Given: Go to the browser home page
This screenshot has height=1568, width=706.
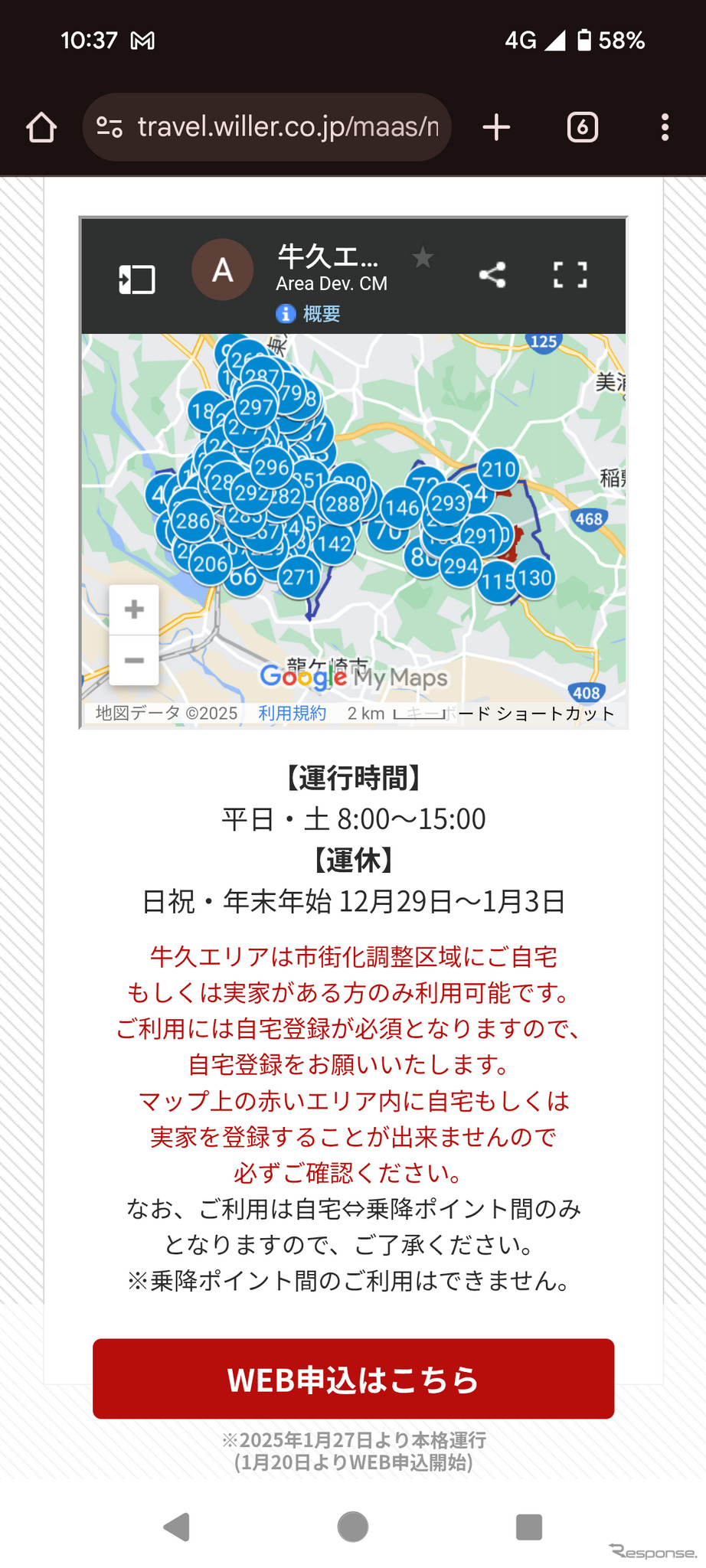Looking at the screenshot, I should (41, 128).
